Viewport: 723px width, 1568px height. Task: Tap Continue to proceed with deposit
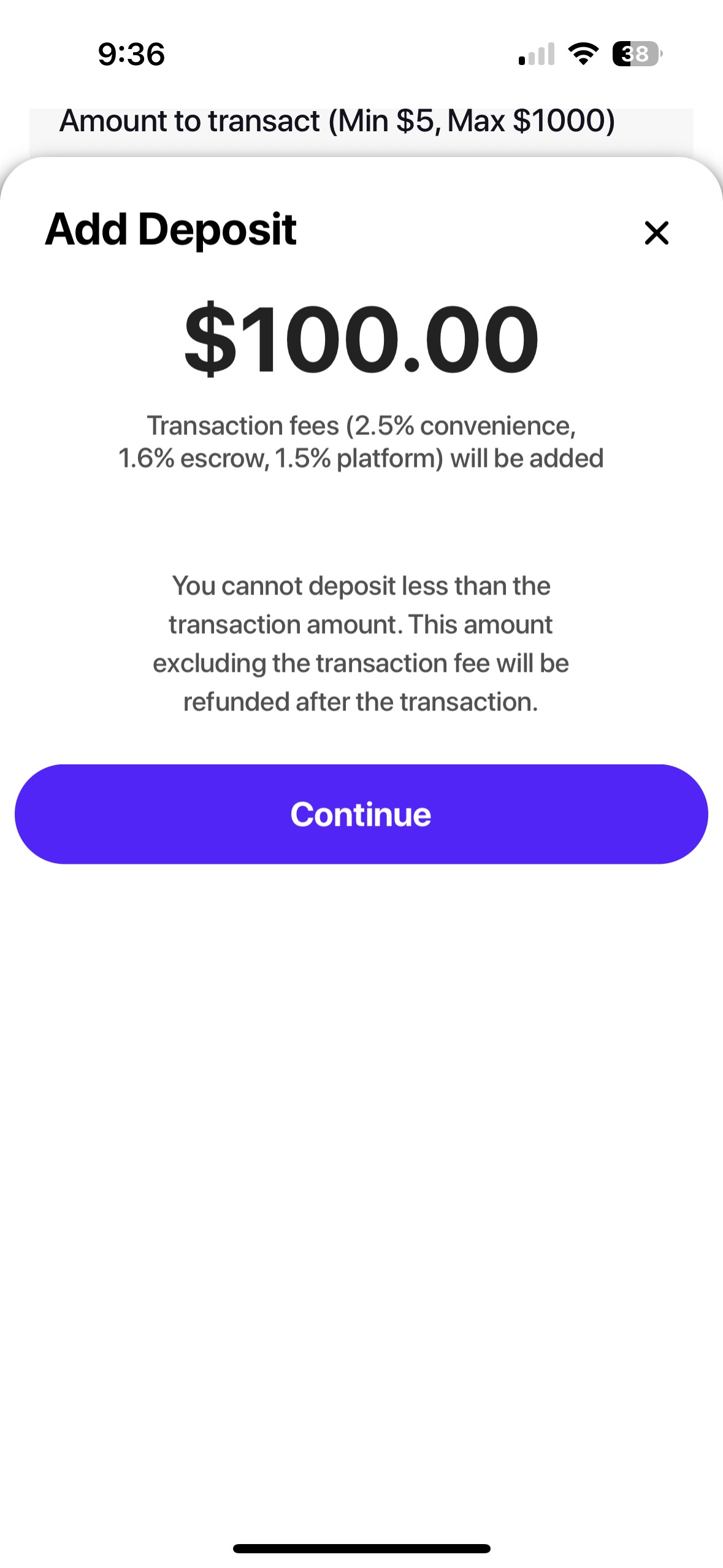tap(361, 814)
